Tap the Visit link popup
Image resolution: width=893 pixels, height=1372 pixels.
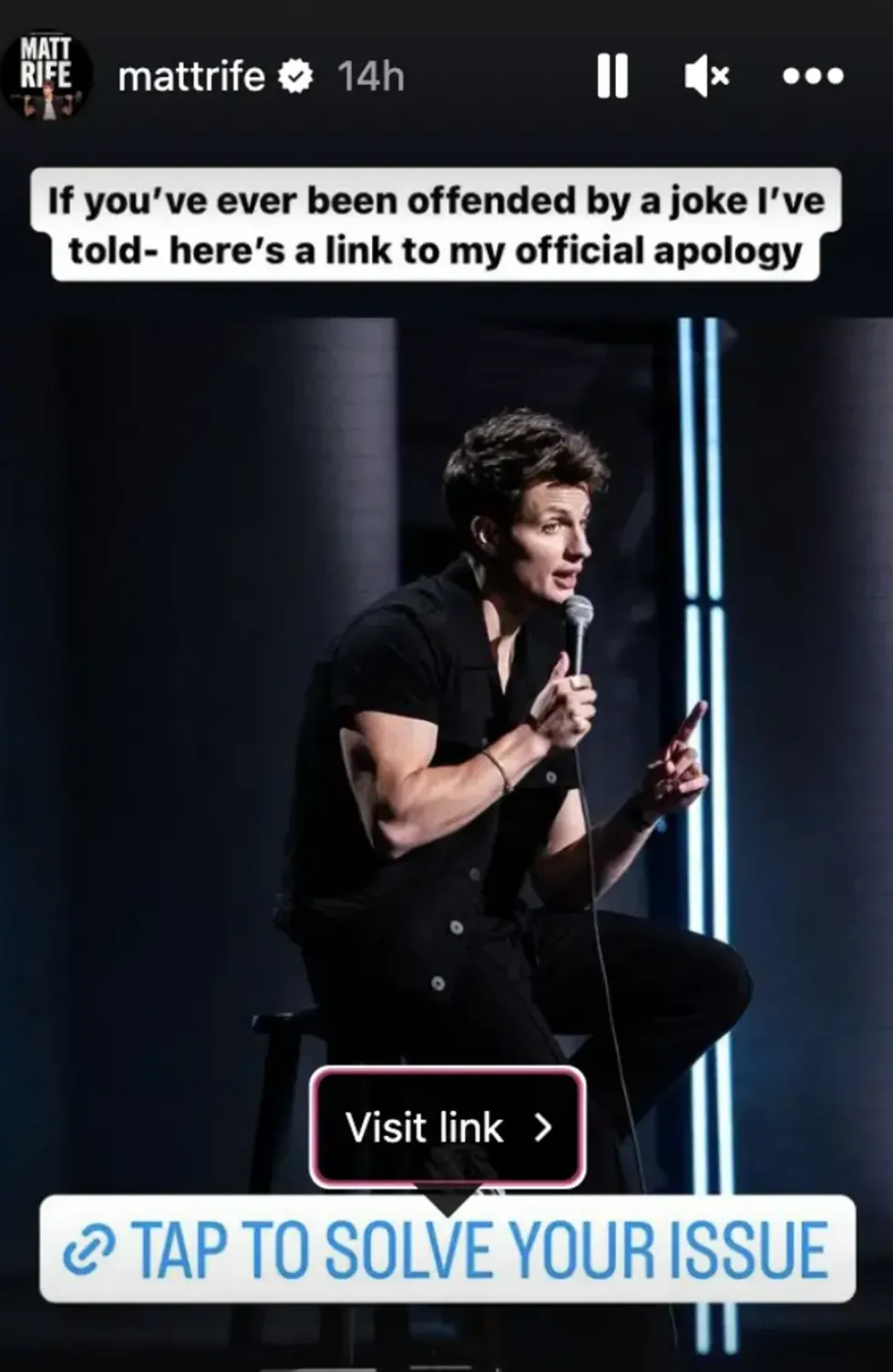click(x=447, y=1128)
